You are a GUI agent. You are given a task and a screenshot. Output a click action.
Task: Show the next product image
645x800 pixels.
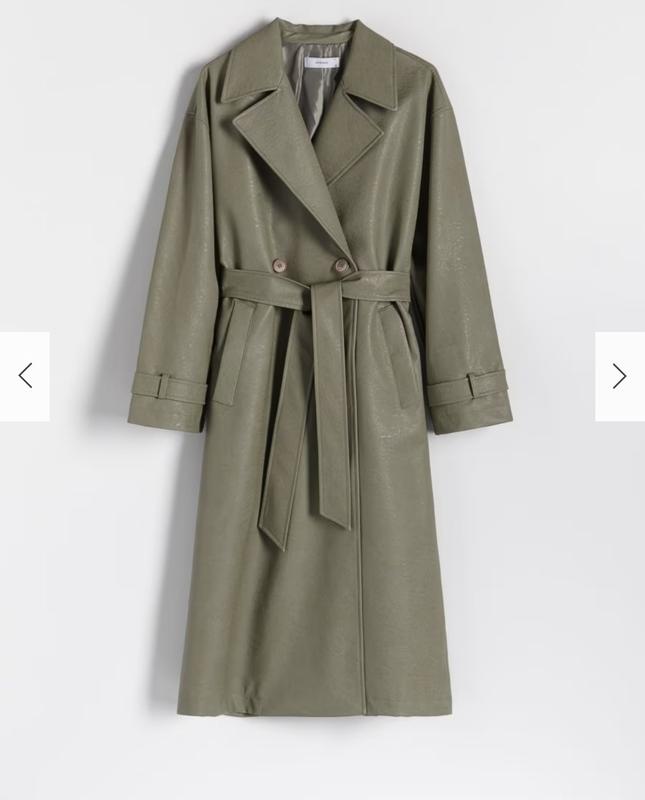[x=619, y=376]
